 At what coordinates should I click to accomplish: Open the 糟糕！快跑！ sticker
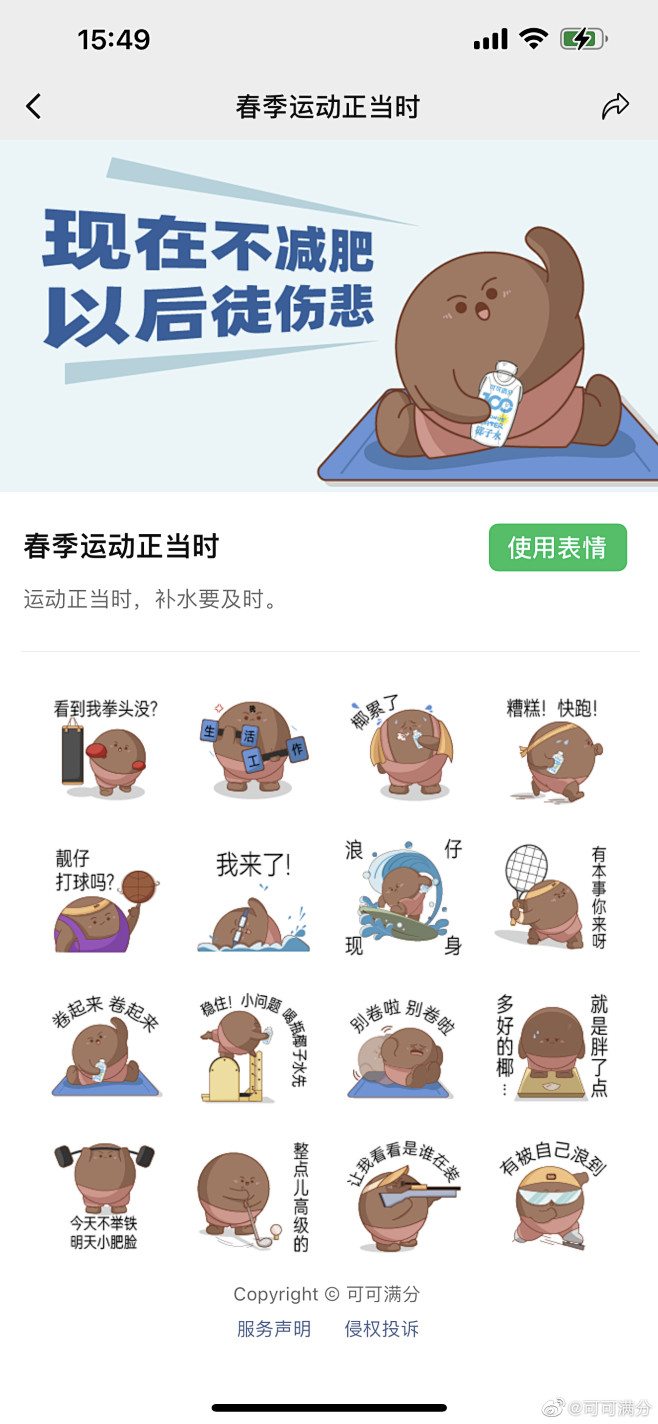pos(552,747)
